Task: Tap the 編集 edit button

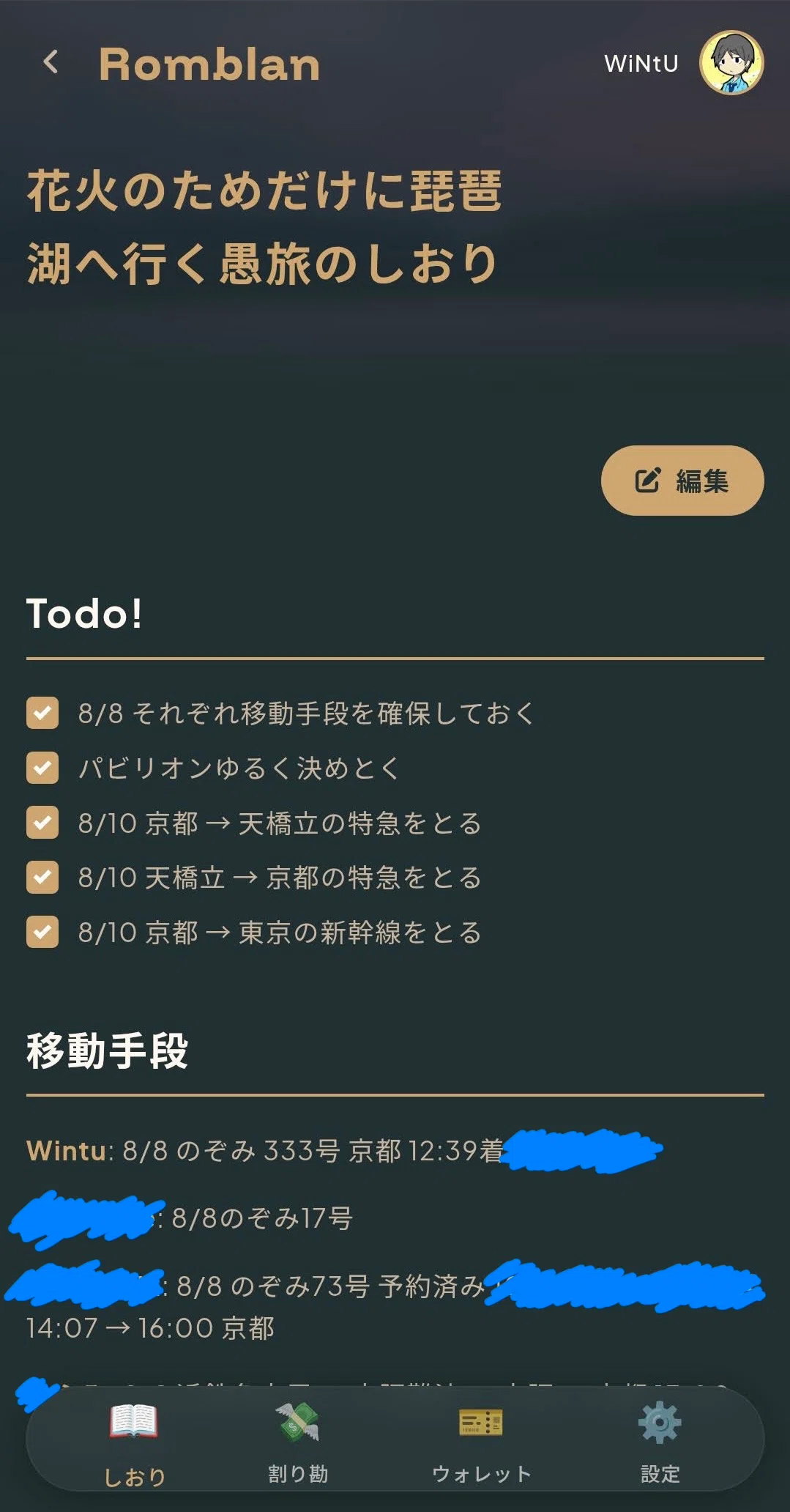Action: [x=682, y=481]
